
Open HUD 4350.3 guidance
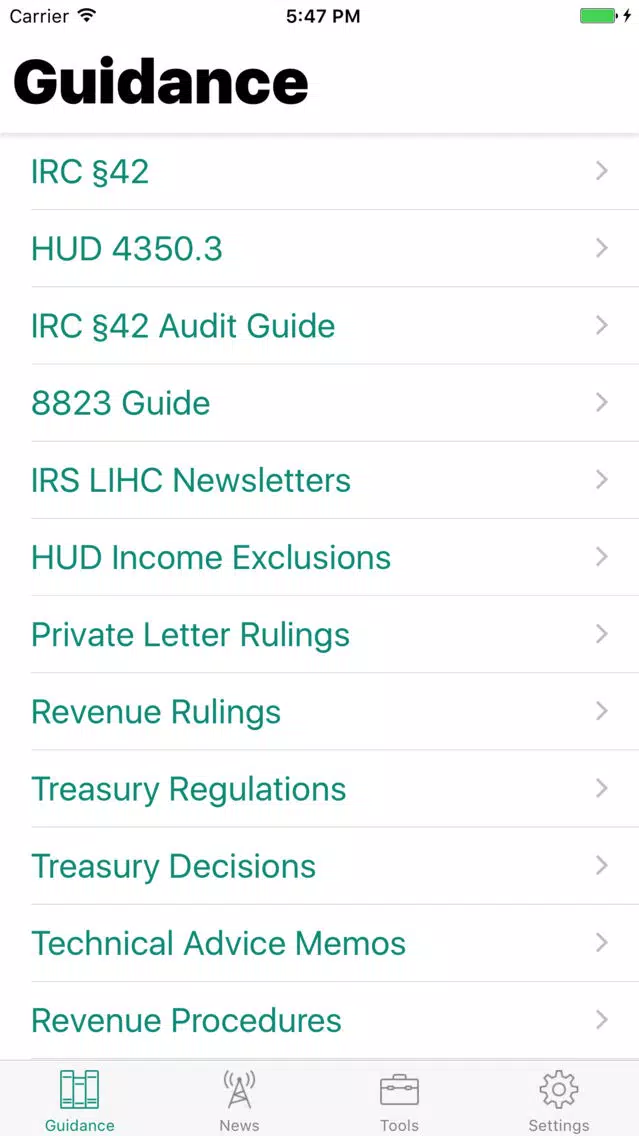[x=320, y=248]
